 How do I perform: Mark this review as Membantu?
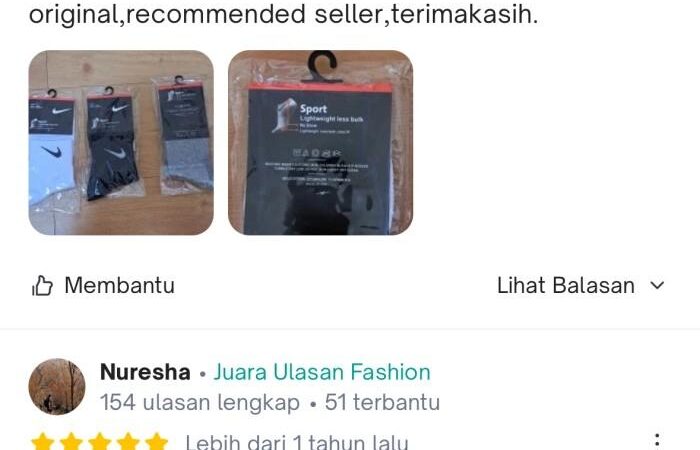click(103, 286)
